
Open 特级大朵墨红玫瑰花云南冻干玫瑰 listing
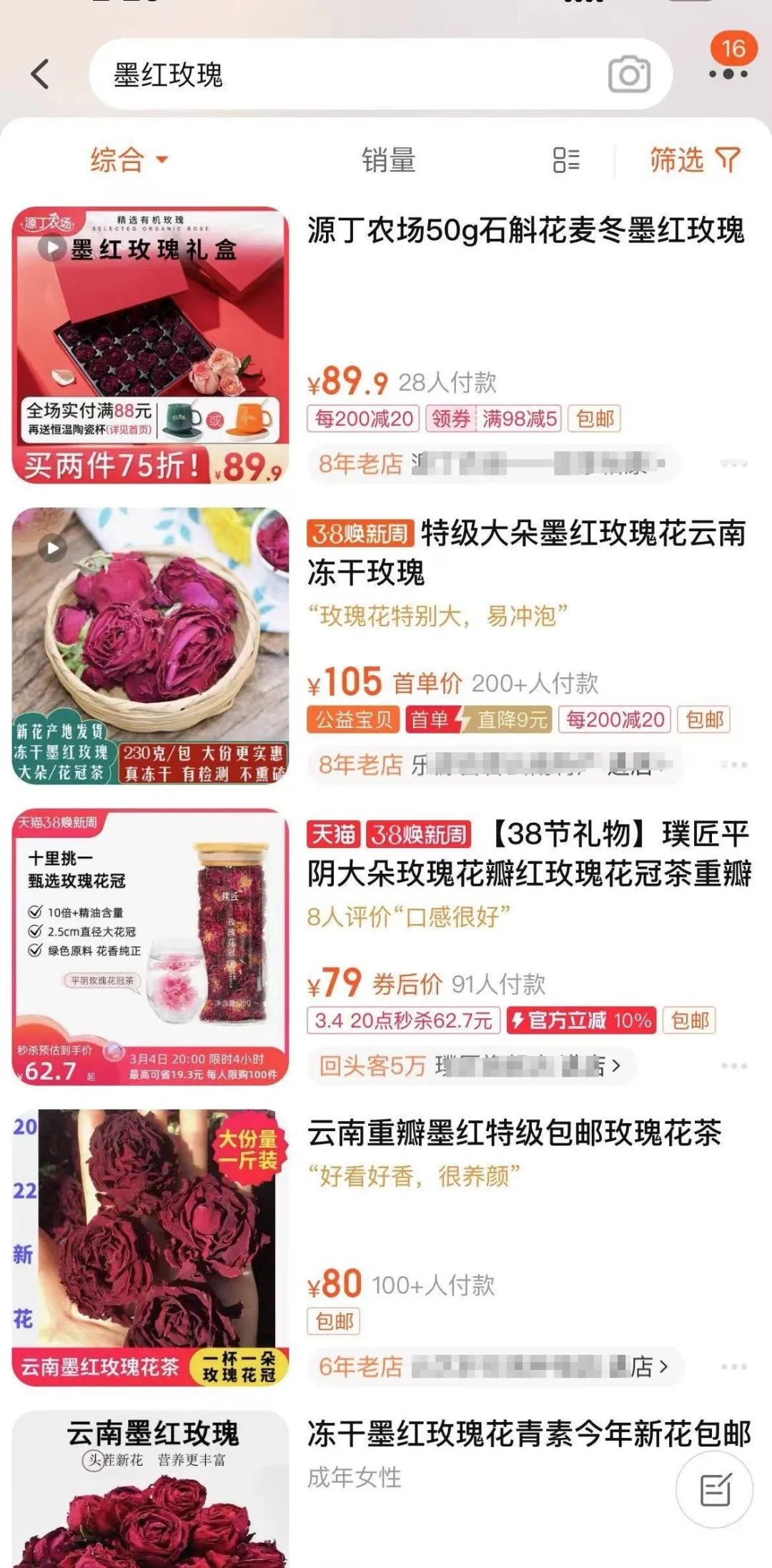pos(526,553)
